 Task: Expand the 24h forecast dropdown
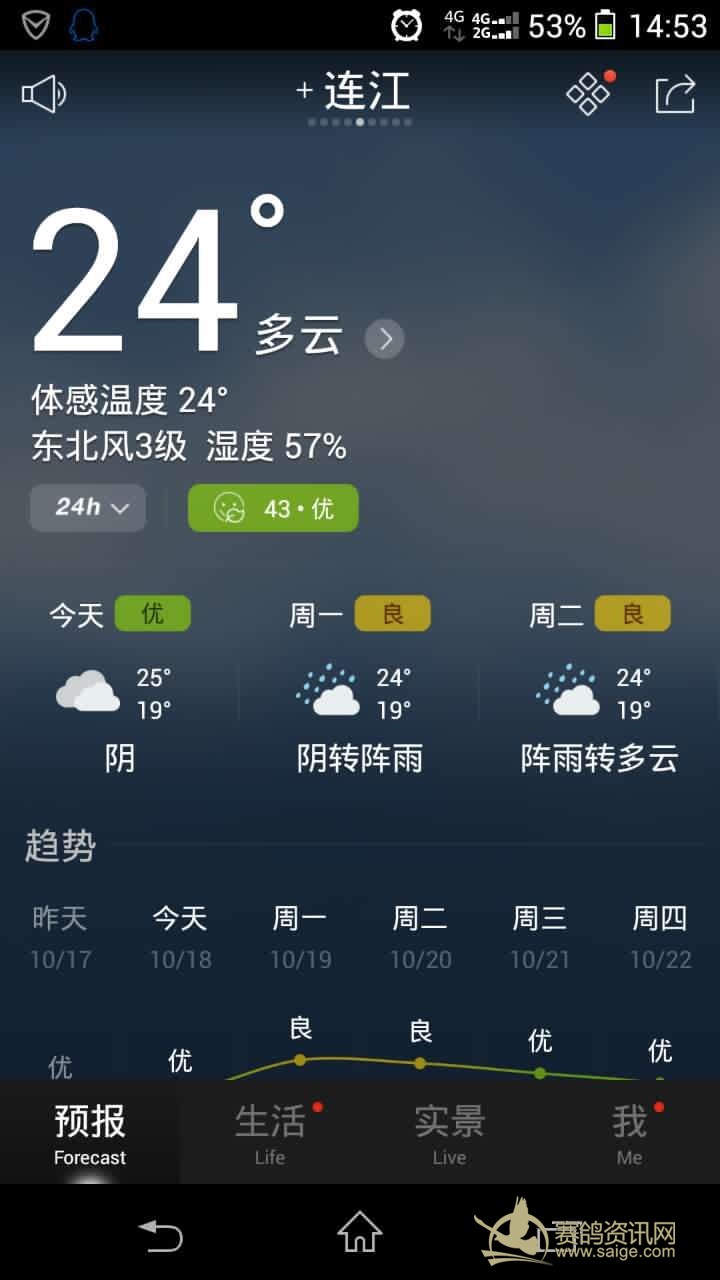(x=89, y=507)
